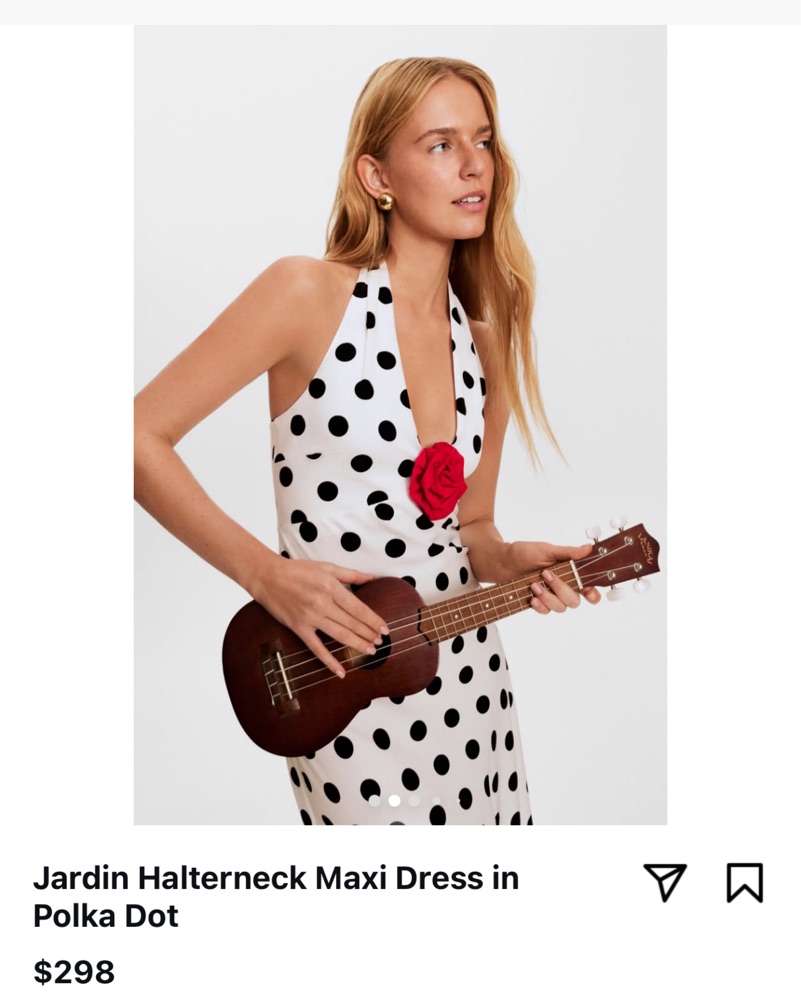Save the polka dot dress to bookmarks
The width and height of the screenshot is (801, 1000).
(744, 882)
